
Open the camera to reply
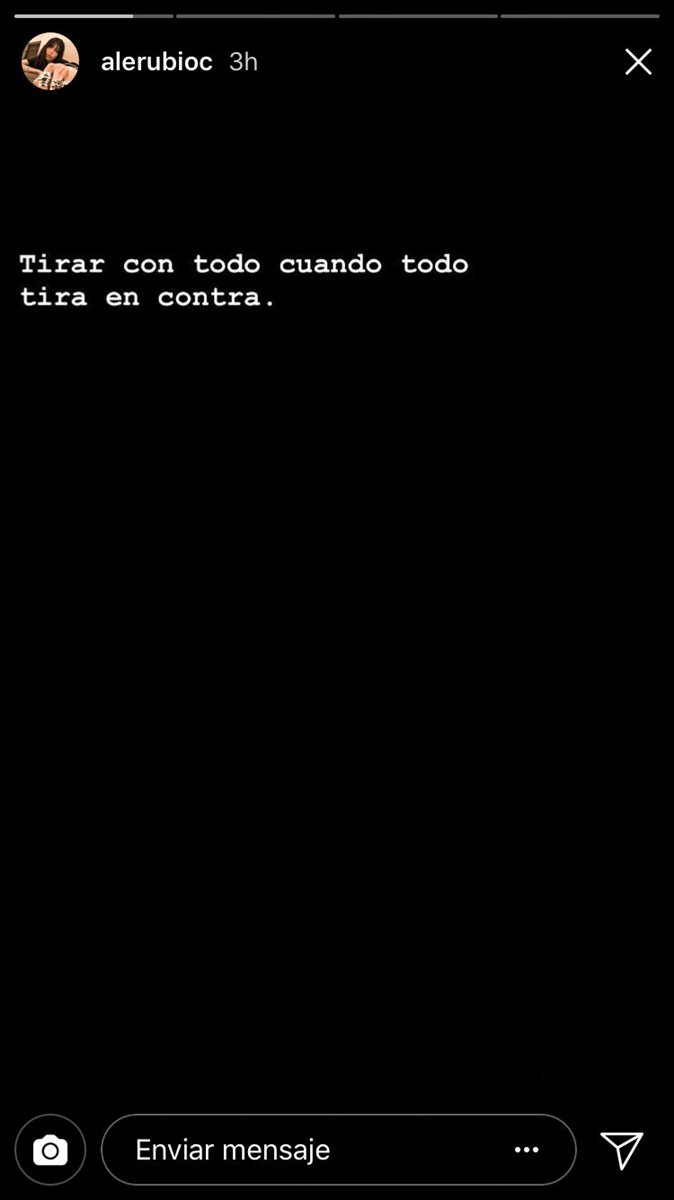(x=50, y=1150)
